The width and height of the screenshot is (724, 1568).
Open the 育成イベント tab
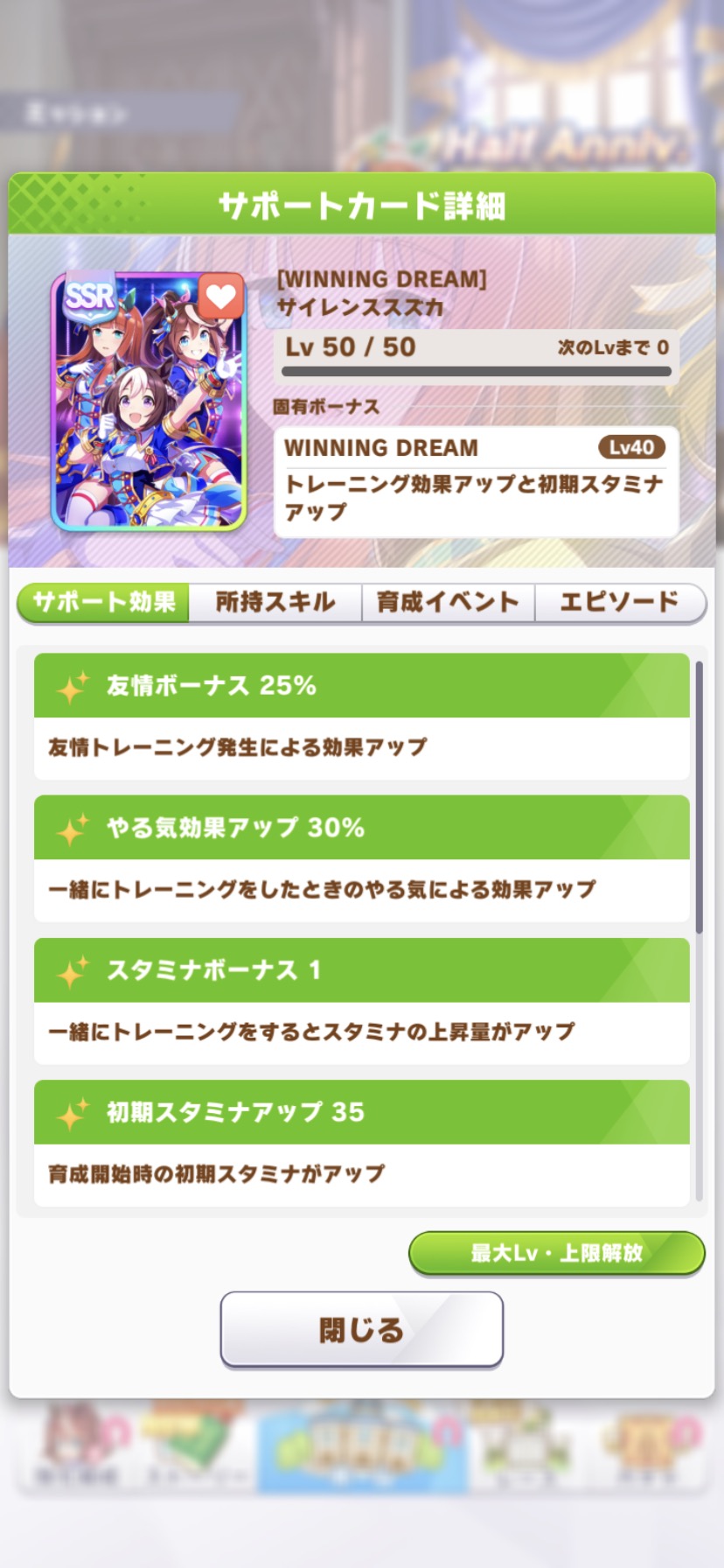coord(448,602)
